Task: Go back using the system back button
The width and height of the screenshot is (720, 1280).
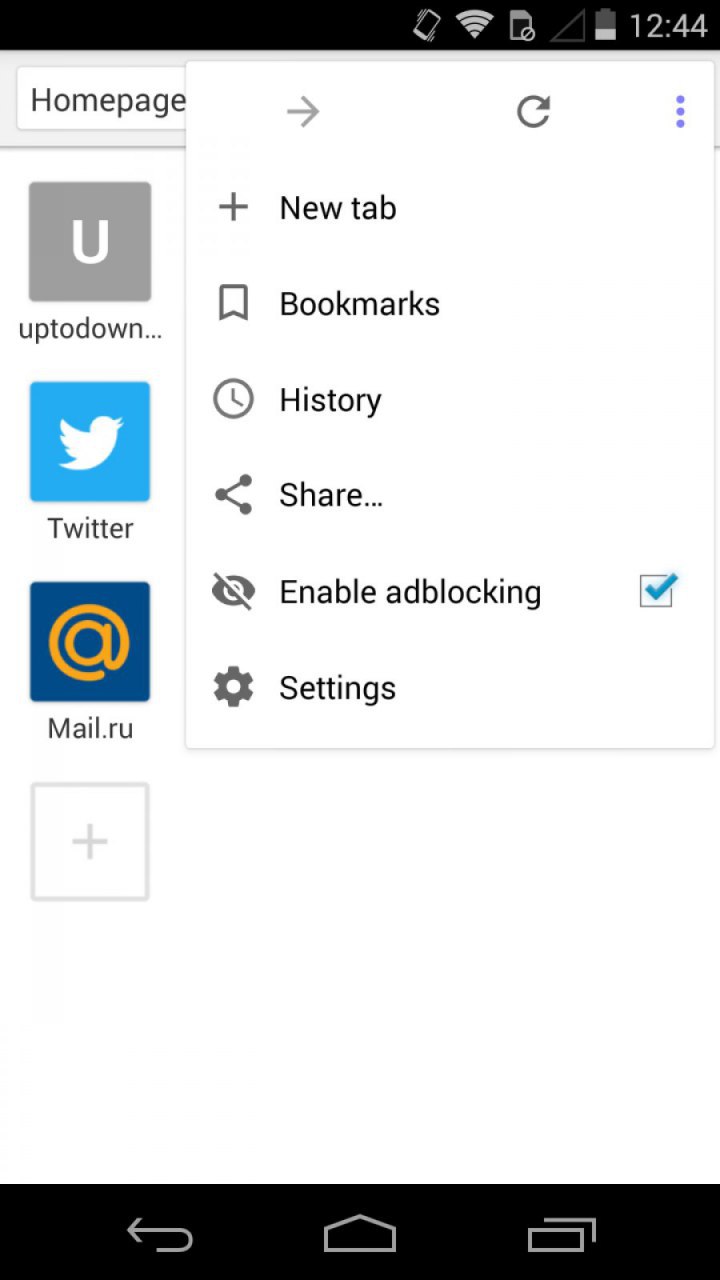Action: coord(160,1235)
